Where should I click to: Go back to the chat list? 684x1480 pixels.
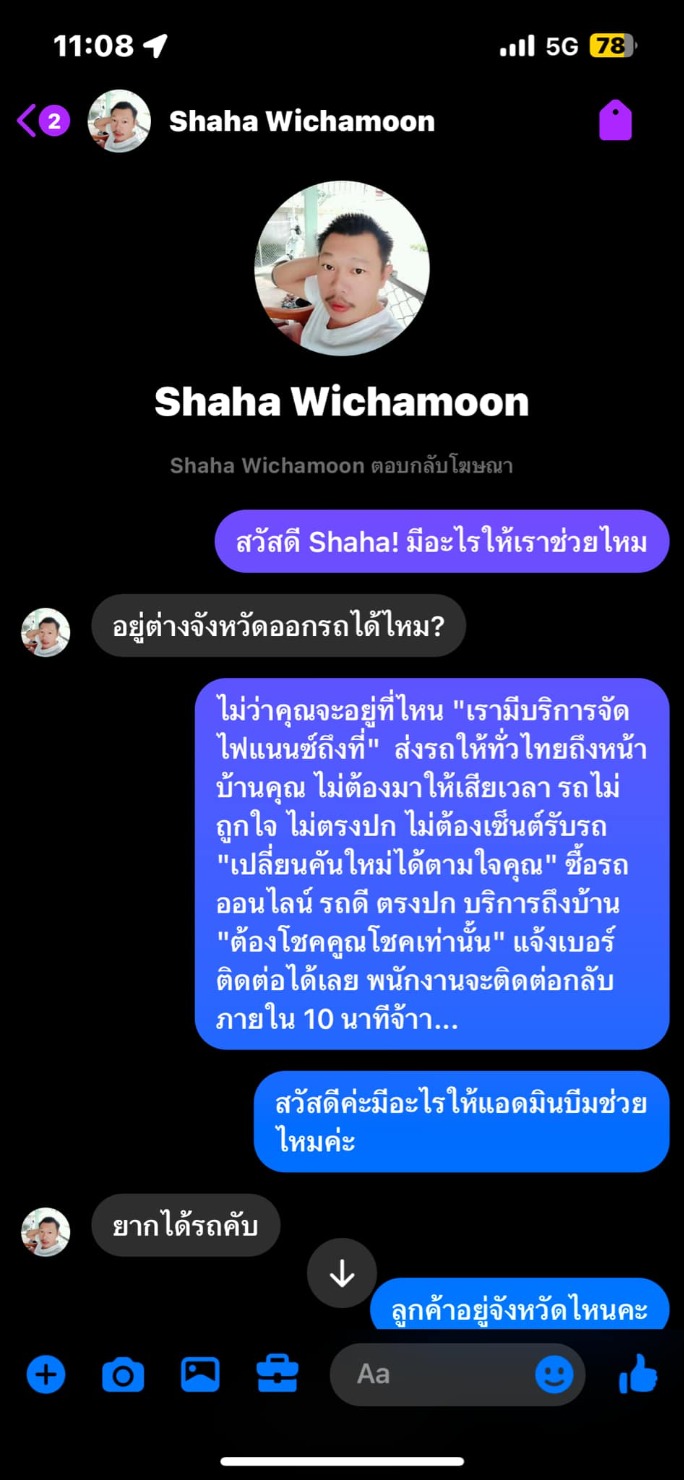(43, 121)
